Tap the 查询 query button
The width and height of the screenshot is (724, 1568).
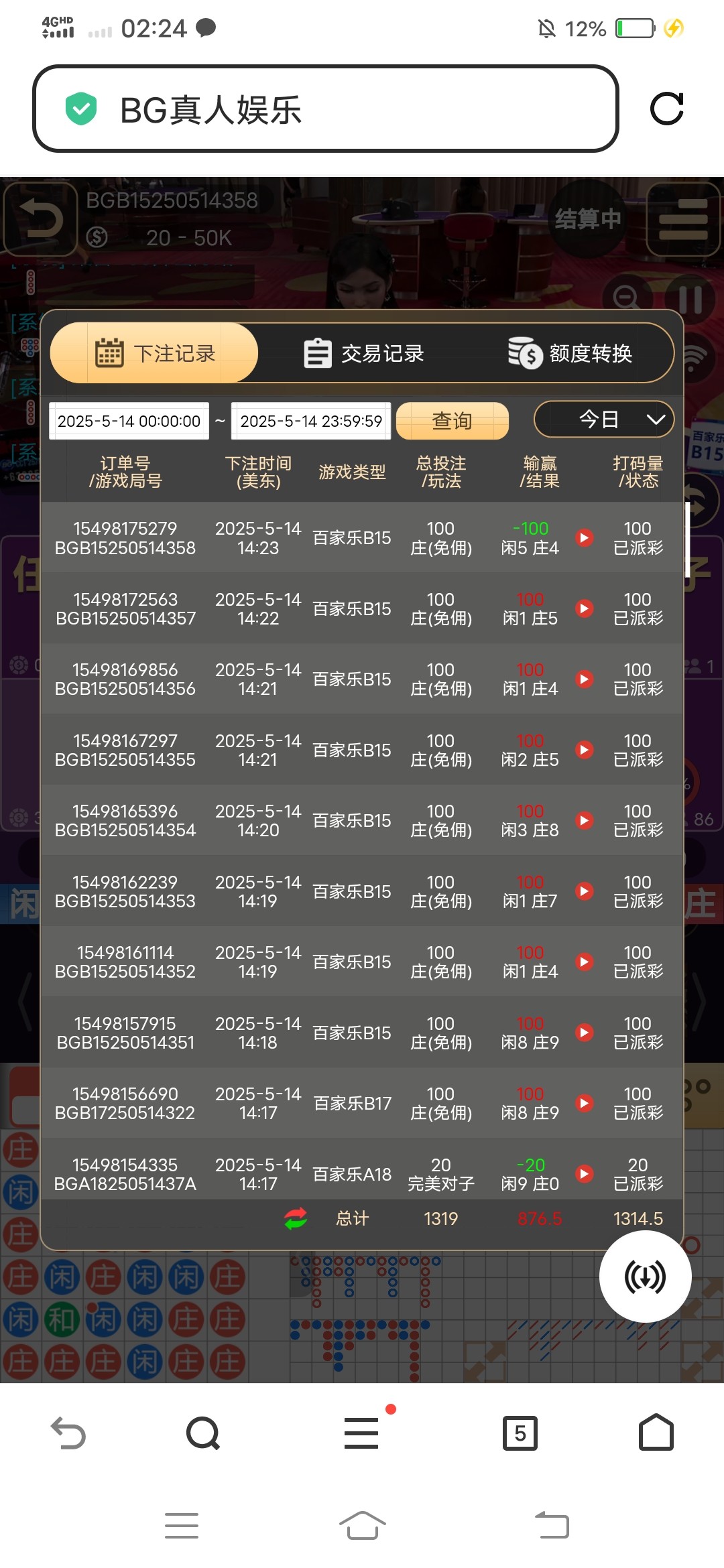click(452, 421)
